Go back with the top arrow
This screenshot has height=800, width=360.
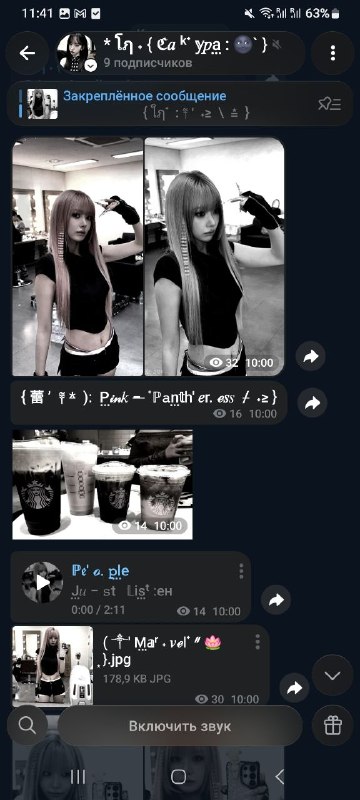(27, 53)
